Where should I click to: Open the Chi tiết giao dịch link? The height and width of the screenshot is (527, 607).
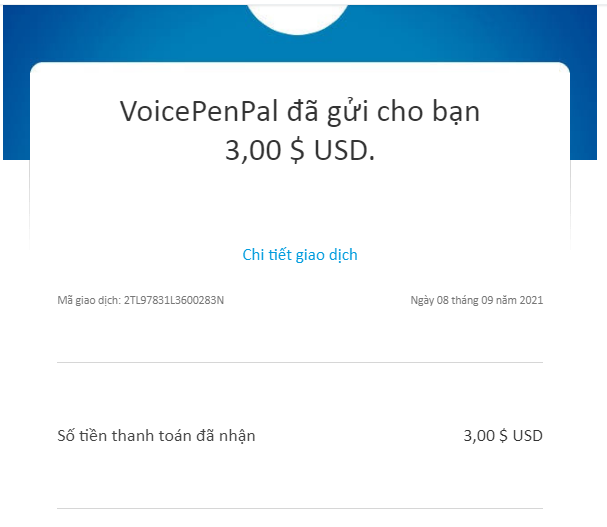tap(300, 255)
